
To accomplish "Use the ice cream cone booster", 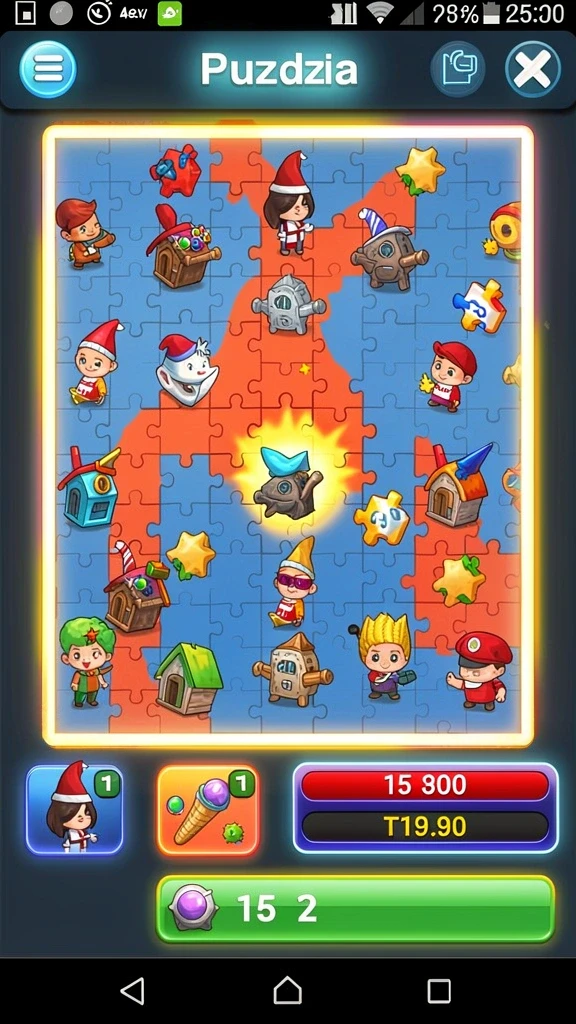I will (x=208, y=810).
